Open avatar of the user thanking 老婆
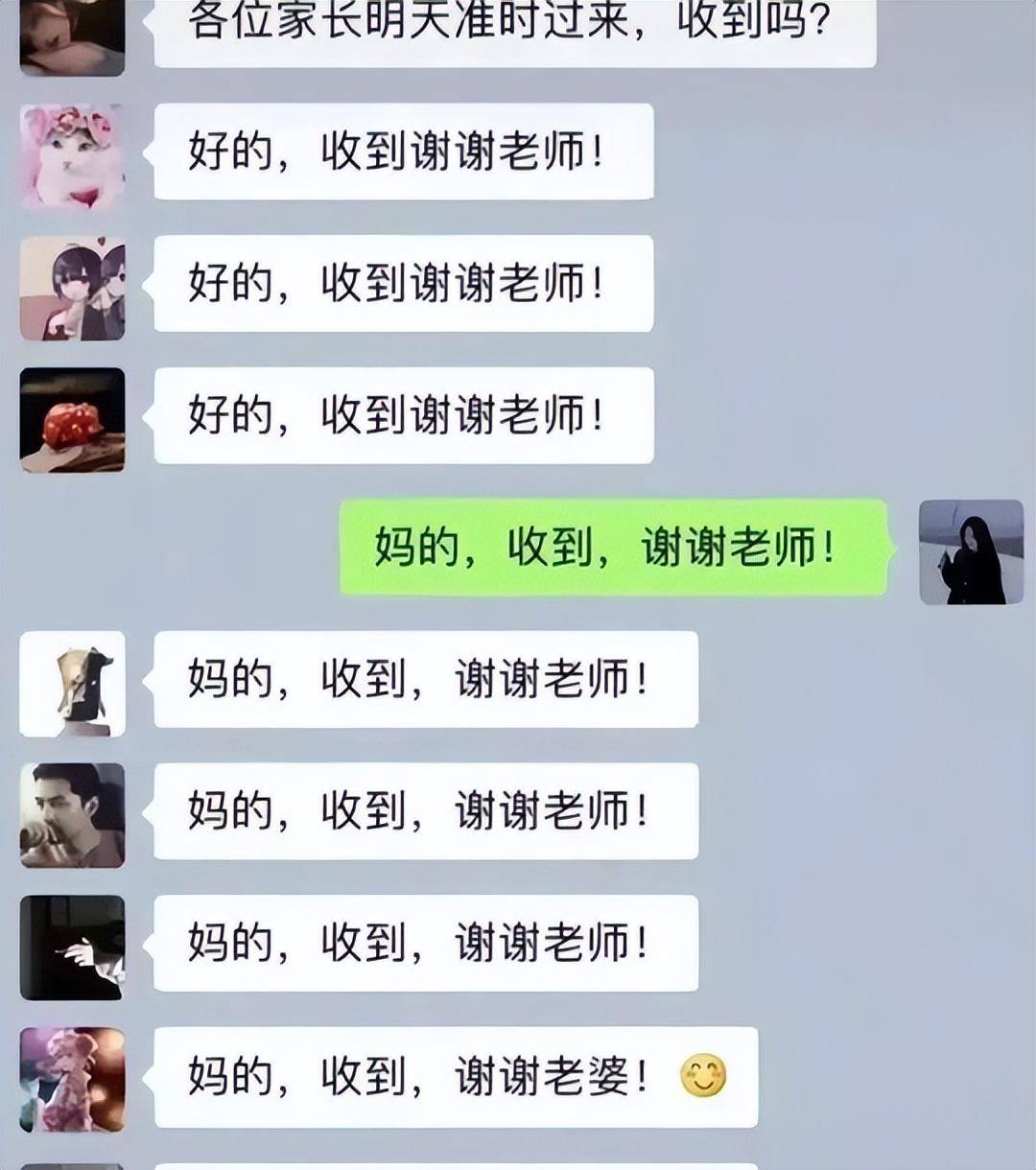Screen dimensions: 1036x1170 (73, 1079)
